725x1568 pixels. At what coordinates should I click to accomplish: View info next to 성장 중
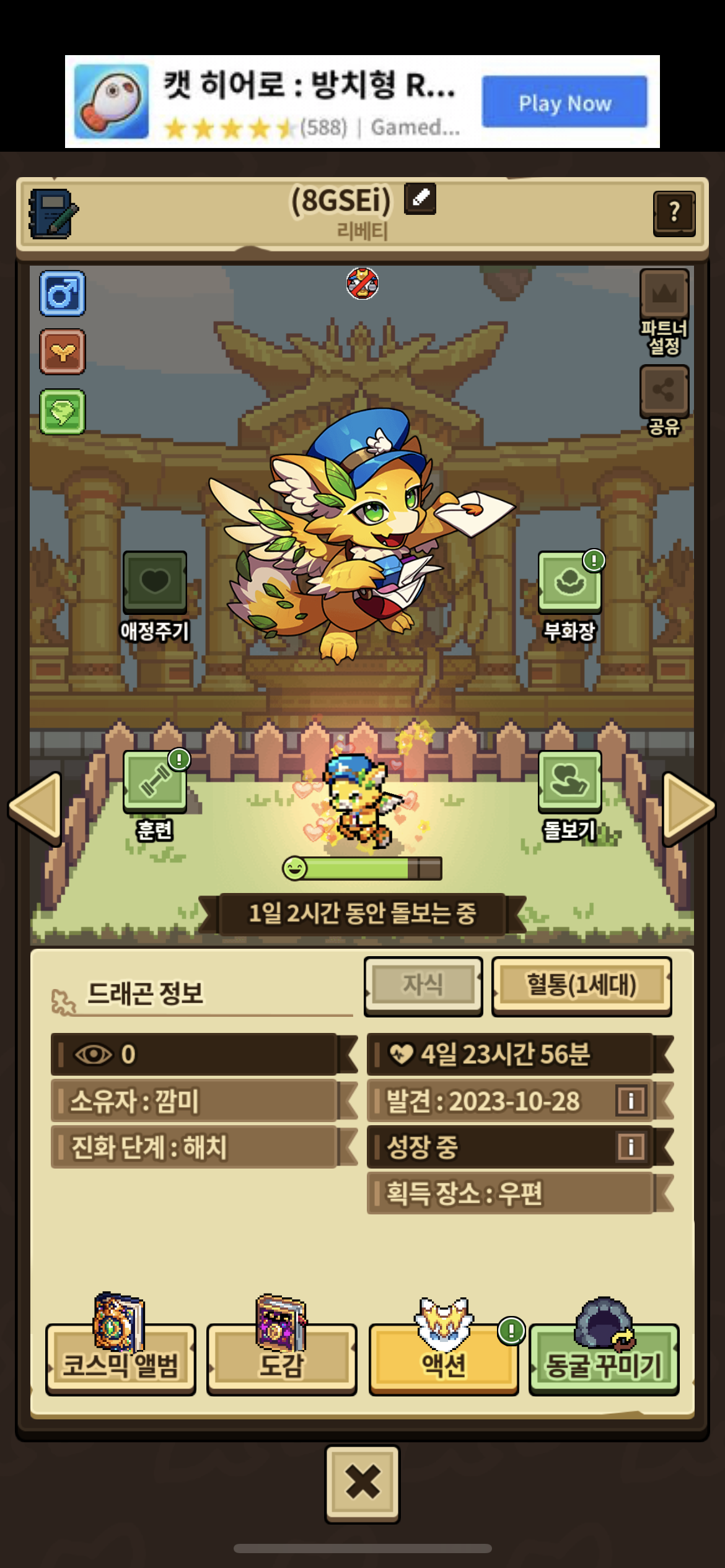pyautogui.click(x=631, y=1147)
